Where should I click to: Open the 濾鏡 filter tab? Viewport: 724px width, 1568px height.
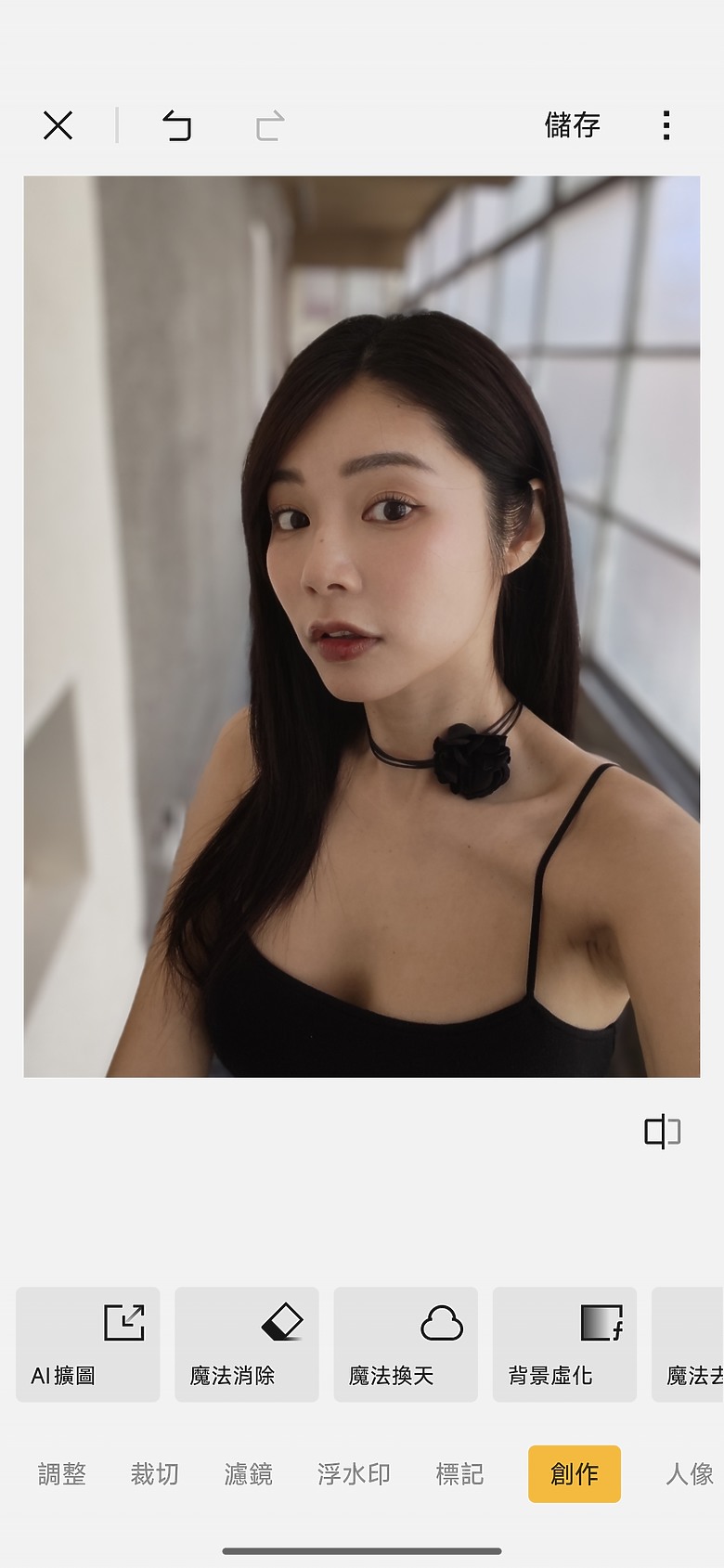click(247, 1474)
